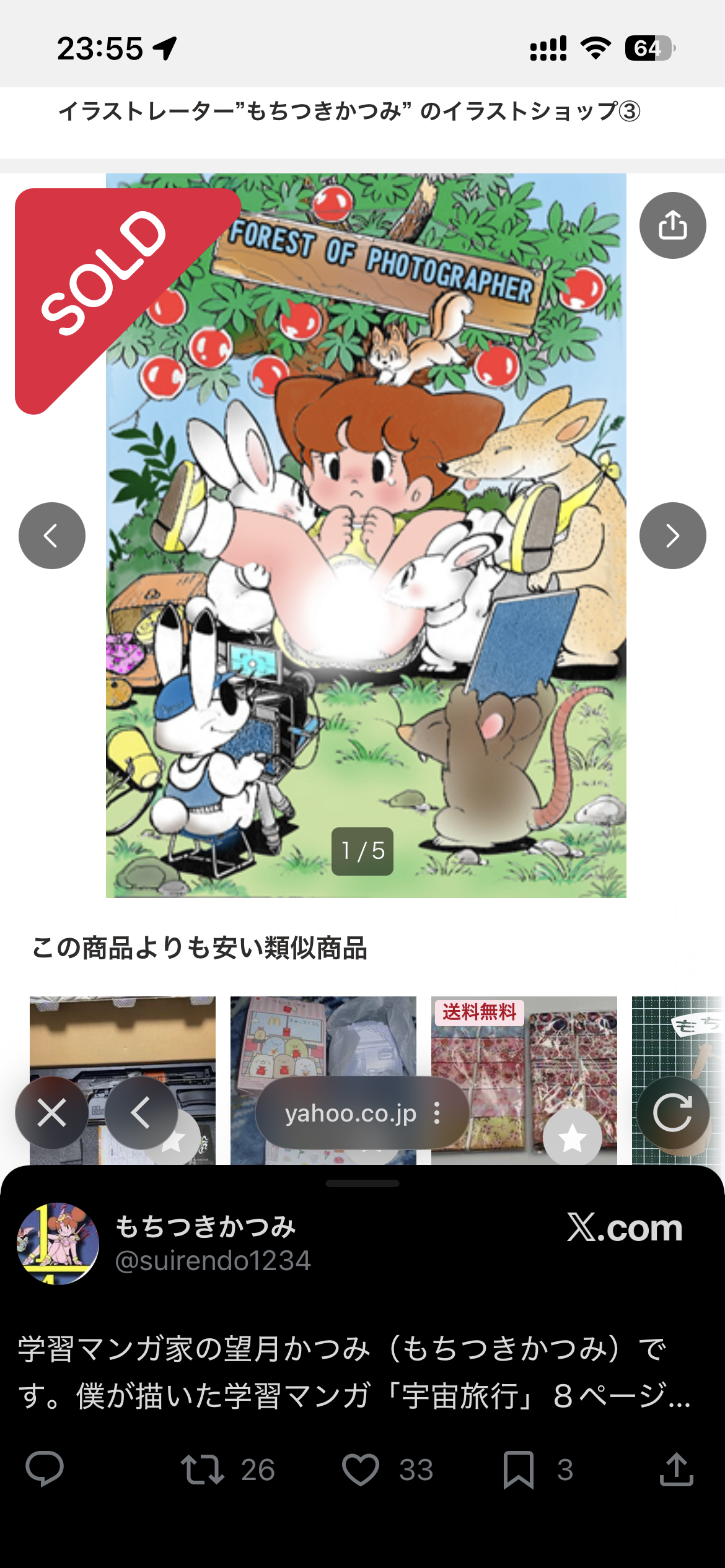Go back in the browser
The width and height of the screenshot is (725, 1568).
pos(141,1113)
